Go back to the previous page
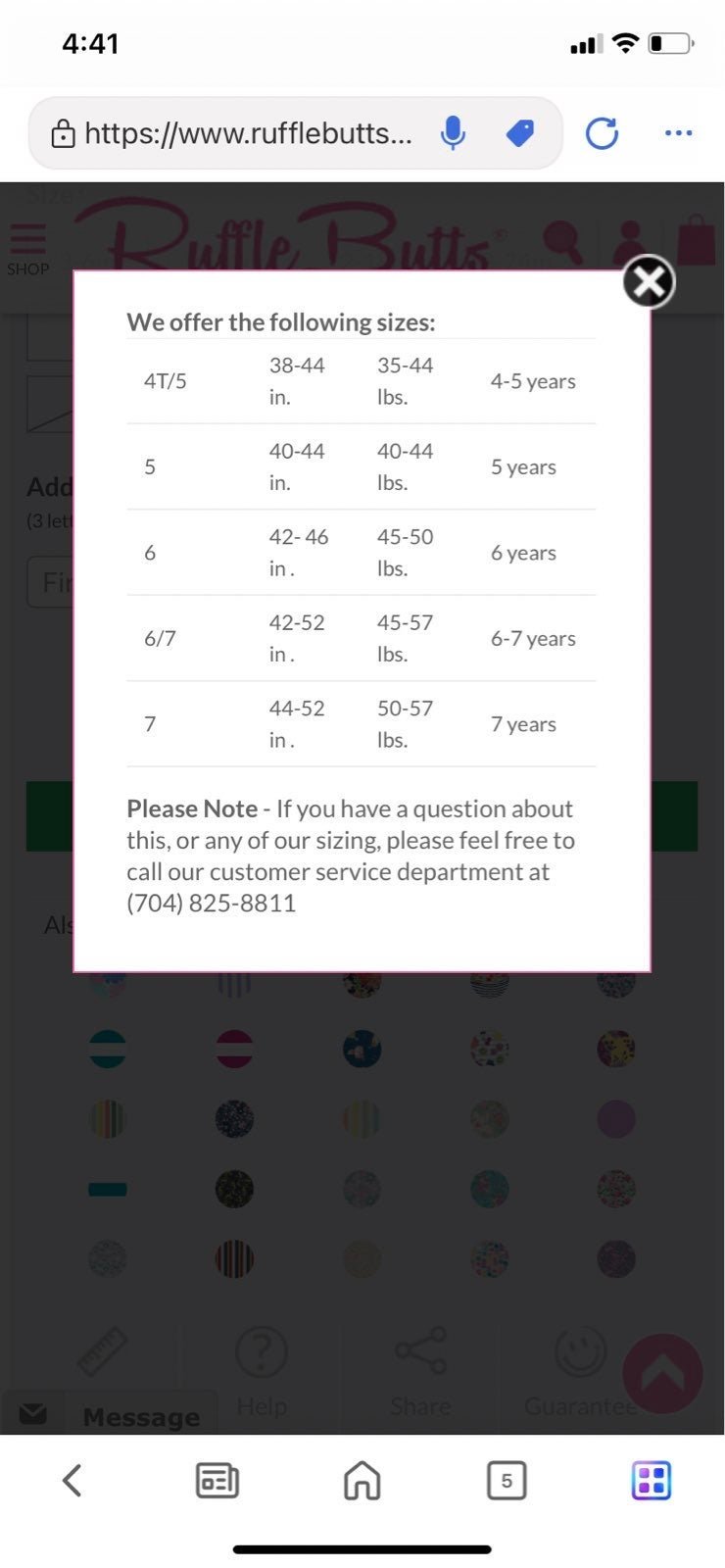 [x=72, y=1480]
